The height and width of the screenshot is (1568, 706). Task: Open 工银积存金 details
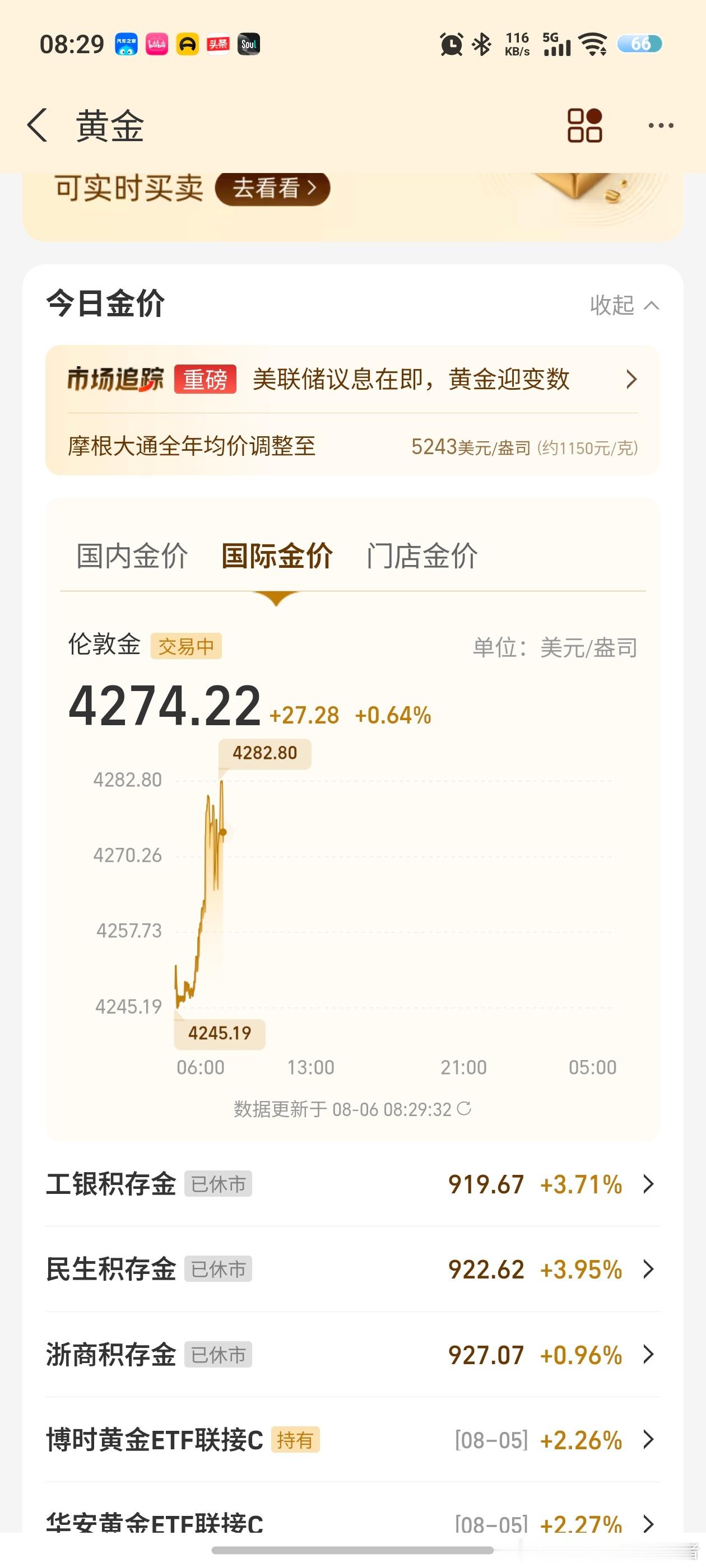[352, 1184]
